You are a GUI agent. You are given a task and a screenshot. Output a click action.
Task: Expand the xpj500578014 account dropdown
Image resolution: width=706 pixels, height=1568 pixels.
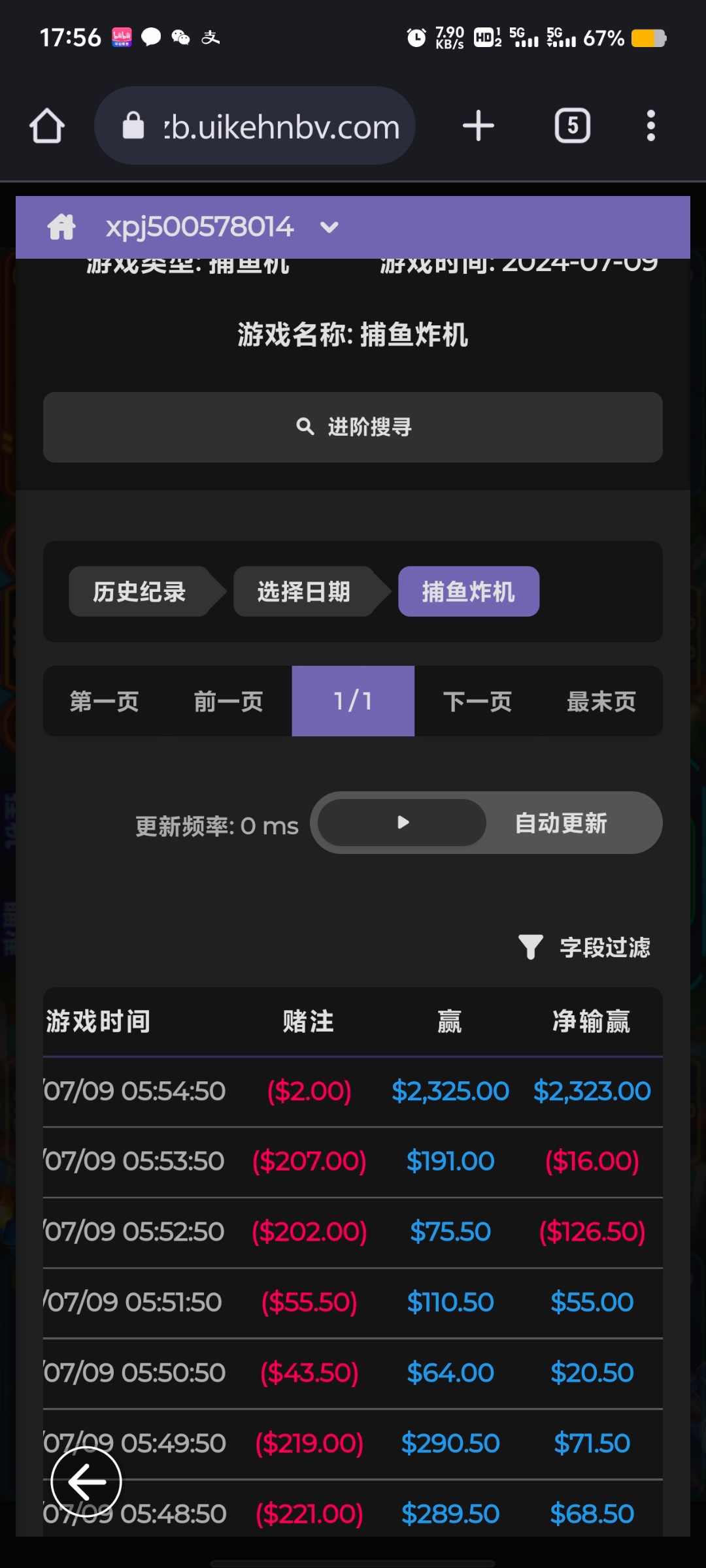click(329, 227)
